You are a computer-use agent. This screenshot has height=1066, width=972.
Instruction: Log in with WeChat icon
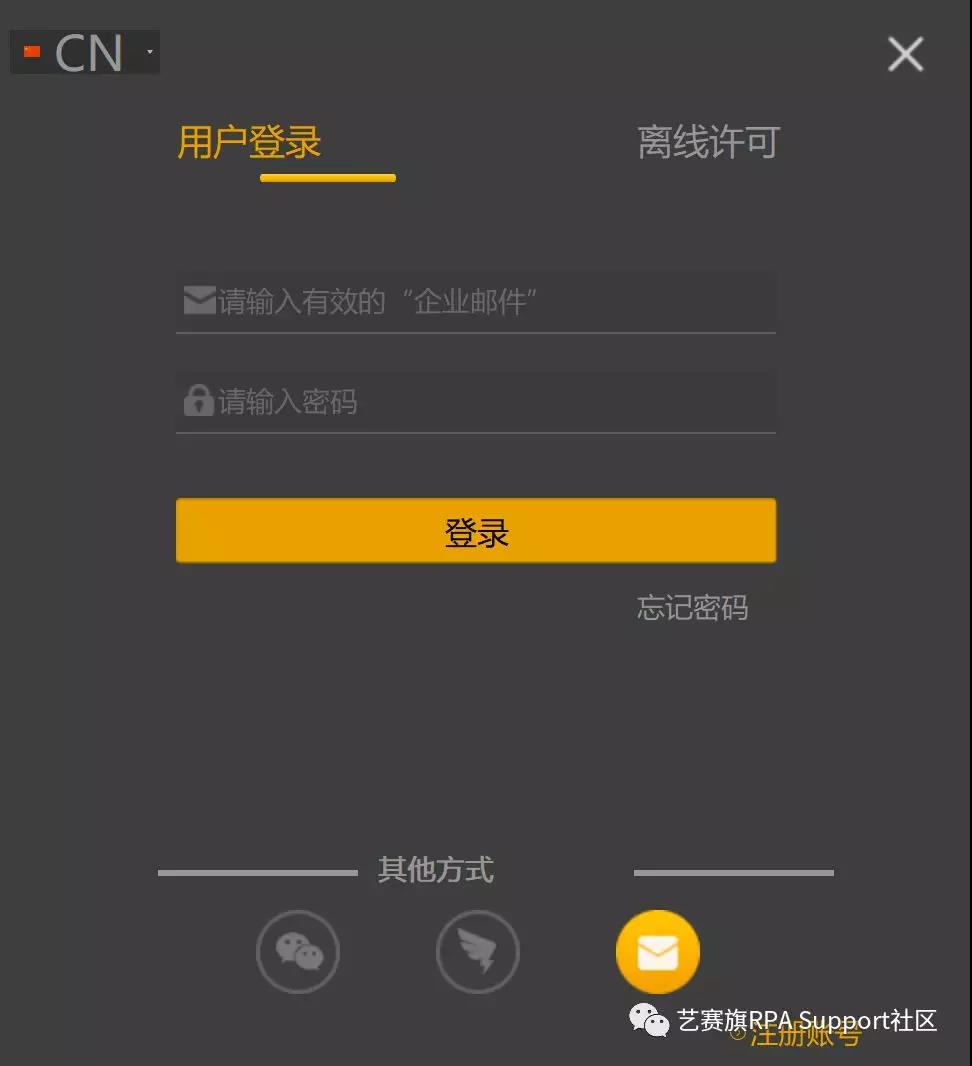[x=298, y=952]
